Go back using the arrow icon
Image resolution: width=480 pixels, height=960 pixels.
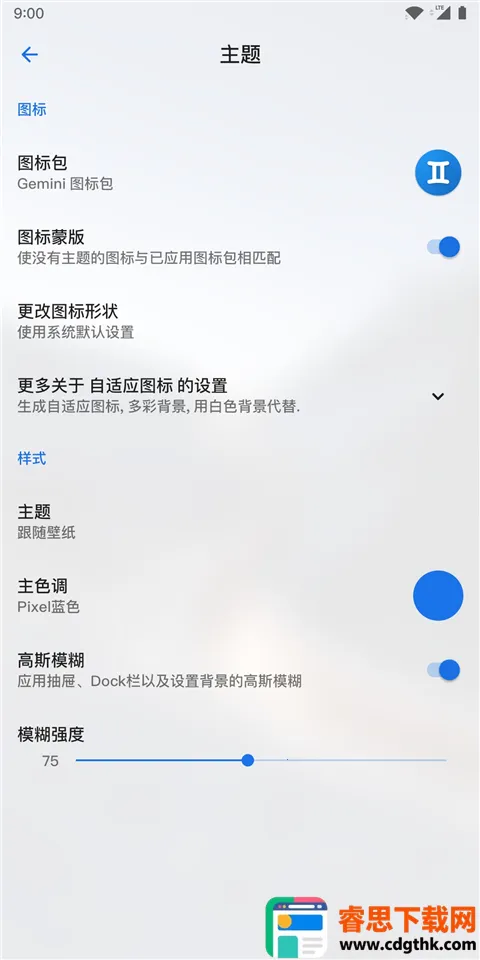pyautogui.click(x=29, y=54)
